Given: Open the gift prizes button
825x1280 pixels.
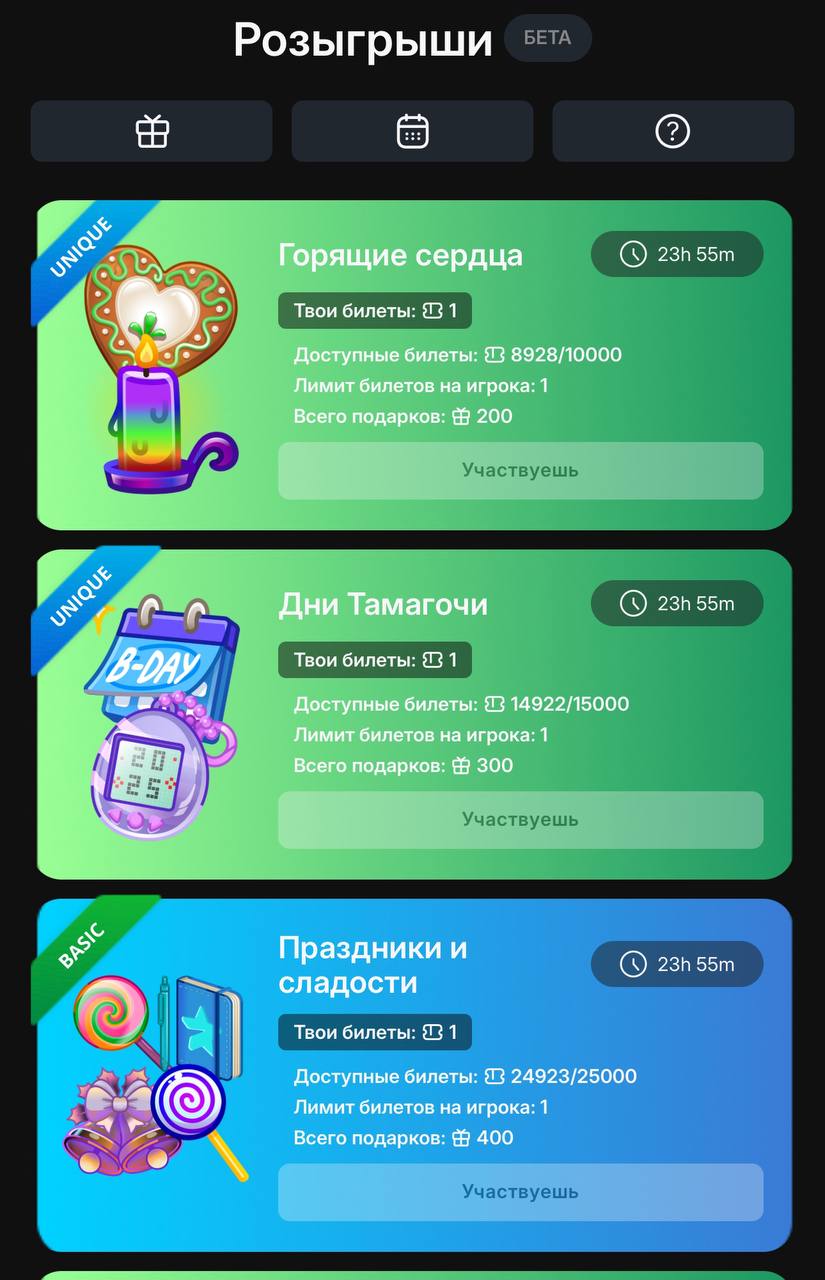Looking at the screenshot, I should [x=152, y=131].
